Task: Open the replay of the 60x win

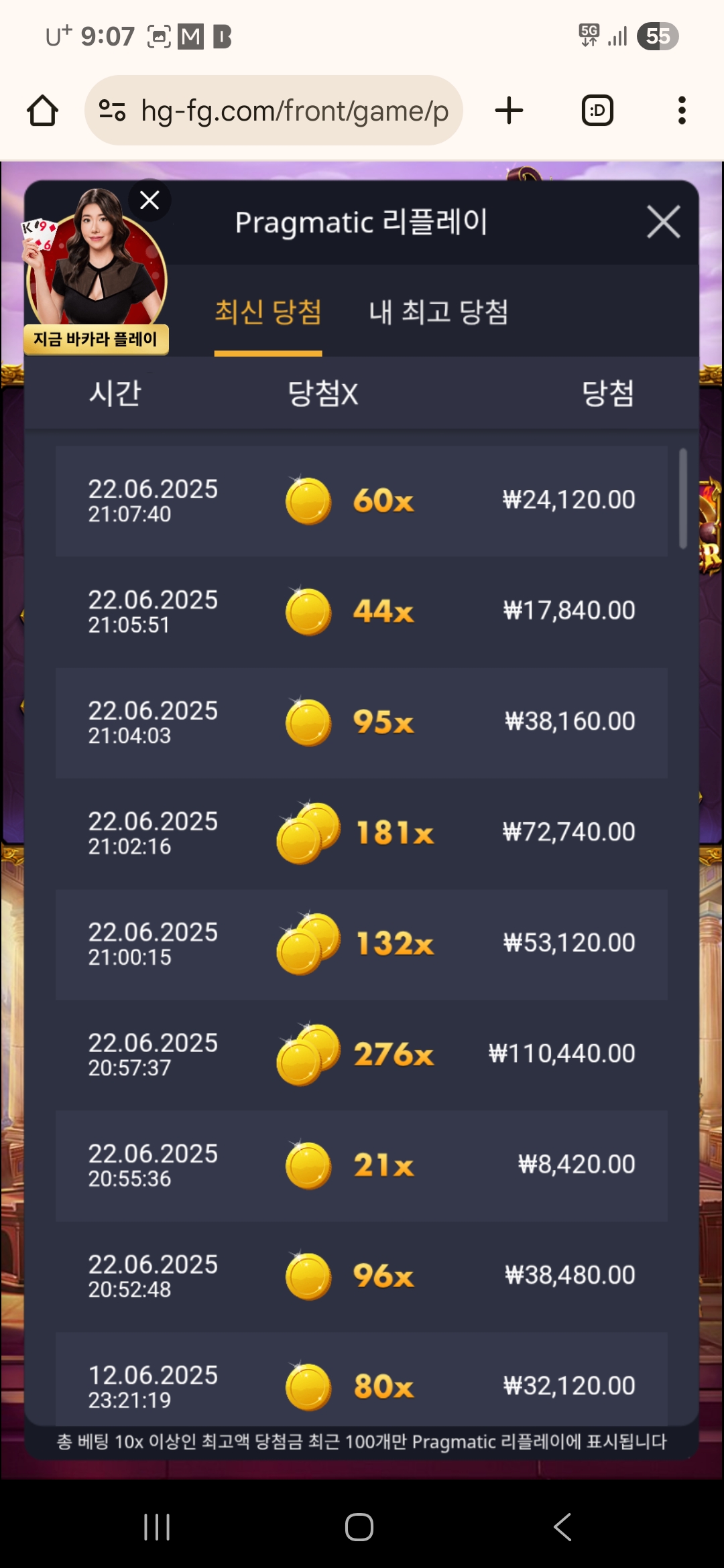Action: coord(361,501)
